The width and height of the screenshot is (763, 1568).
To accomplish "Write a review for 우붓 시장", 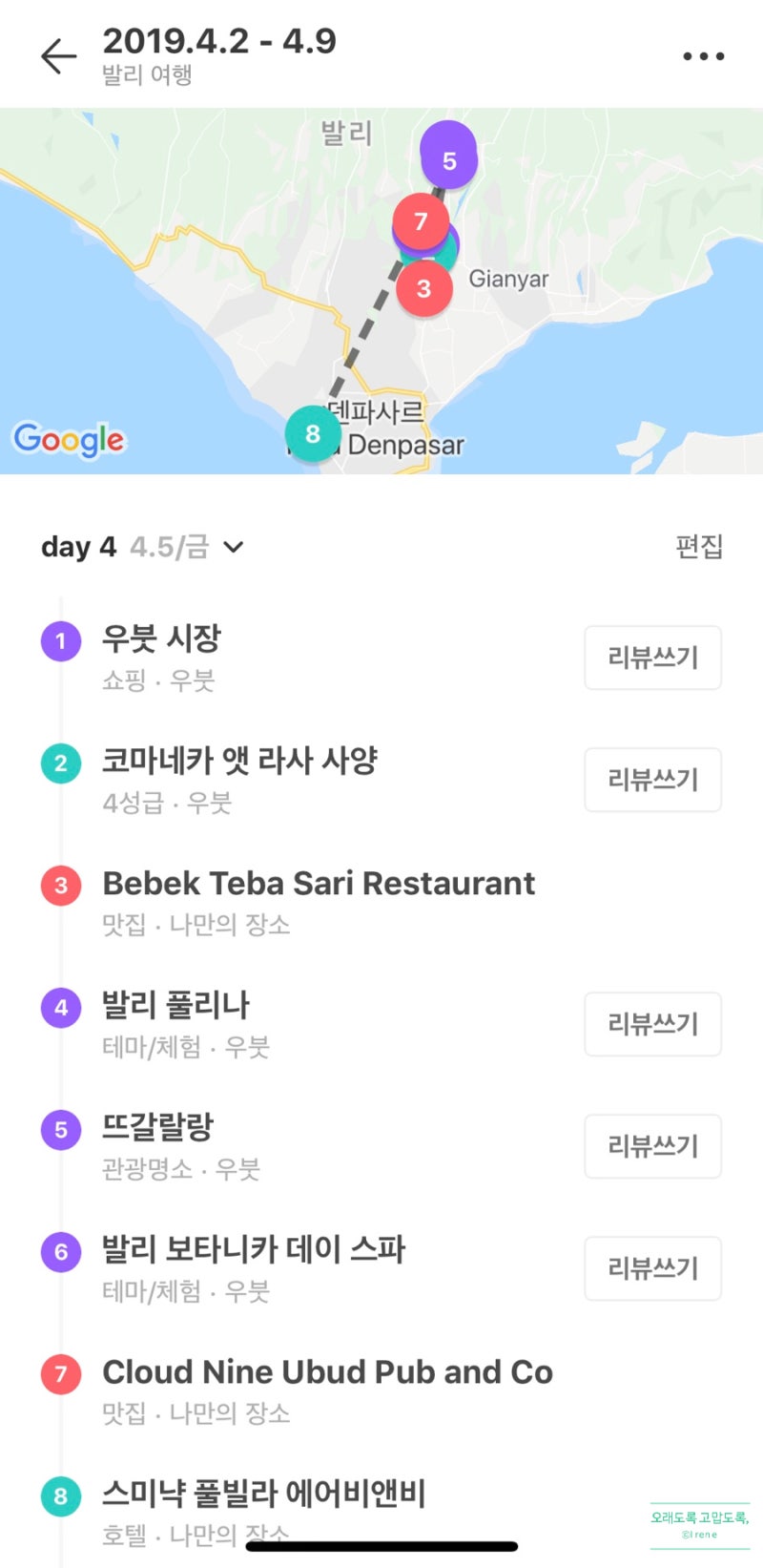I will coord(653,658).
